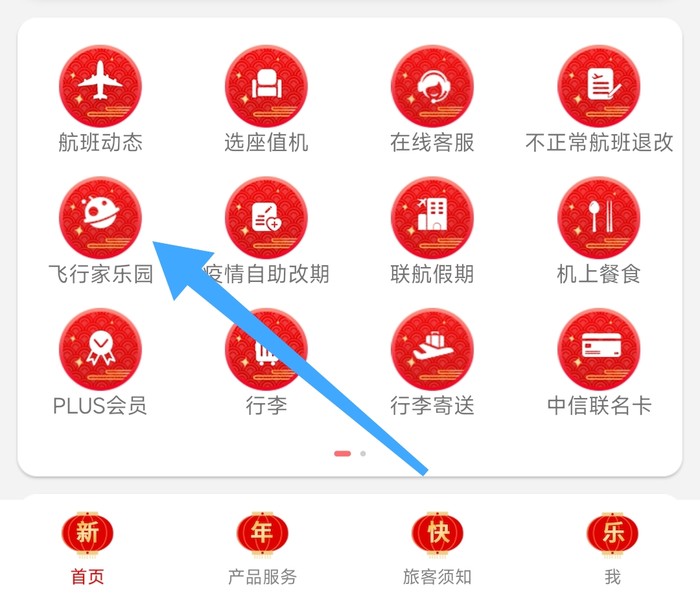Image resolution: width=700 pixels, height=597 pixels.
Task: Open 疫情自助改期 rebooking
Action: (266, 219)
